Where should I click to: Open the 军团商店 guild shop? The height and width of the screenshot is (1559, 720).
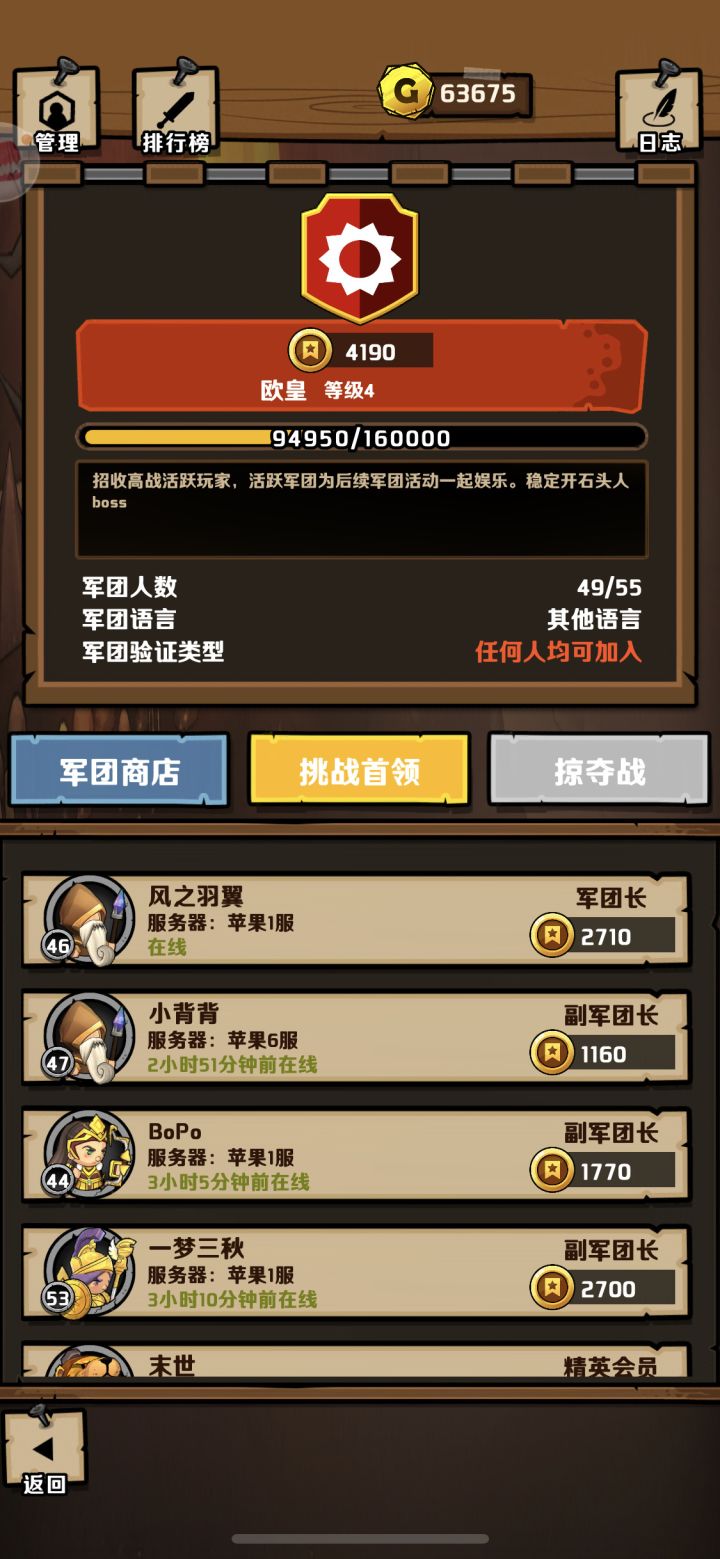(120, 769)
